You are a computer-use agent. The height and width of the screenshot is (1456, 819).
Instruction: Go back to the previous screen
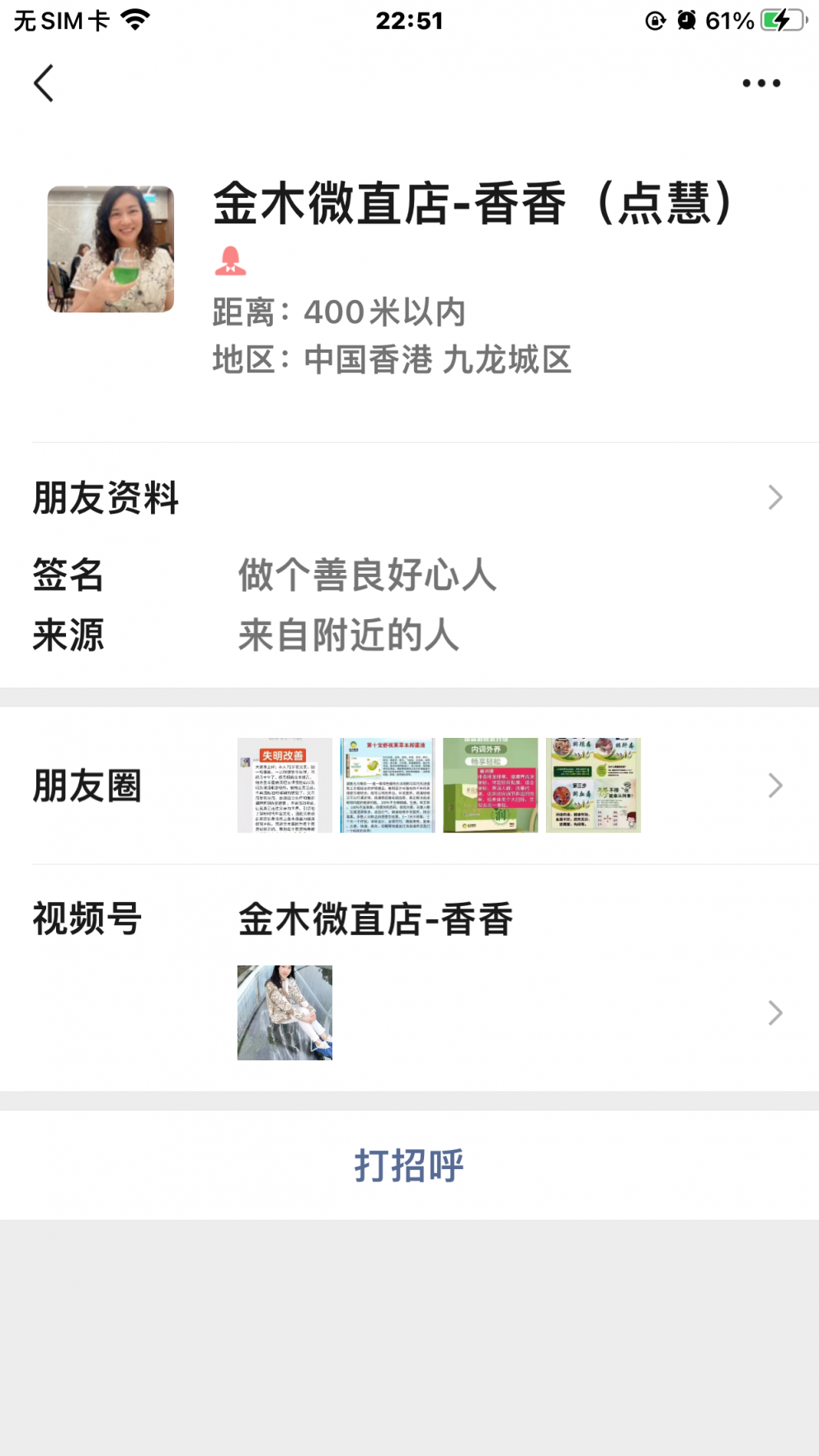coord(44,83)
